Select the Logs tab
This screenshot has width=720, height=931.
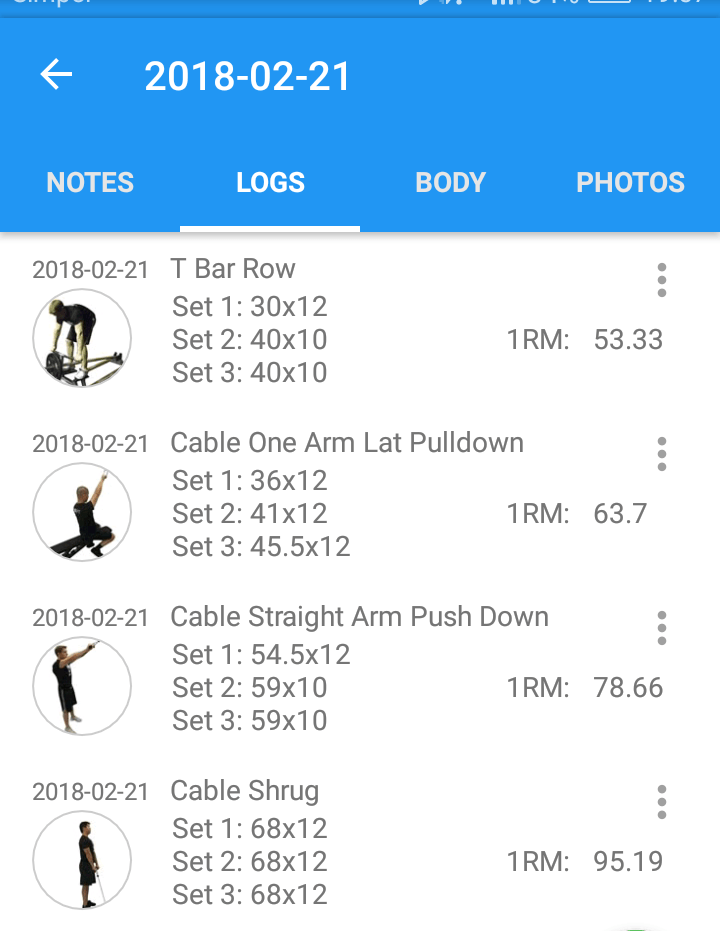[x=270, y=182]
